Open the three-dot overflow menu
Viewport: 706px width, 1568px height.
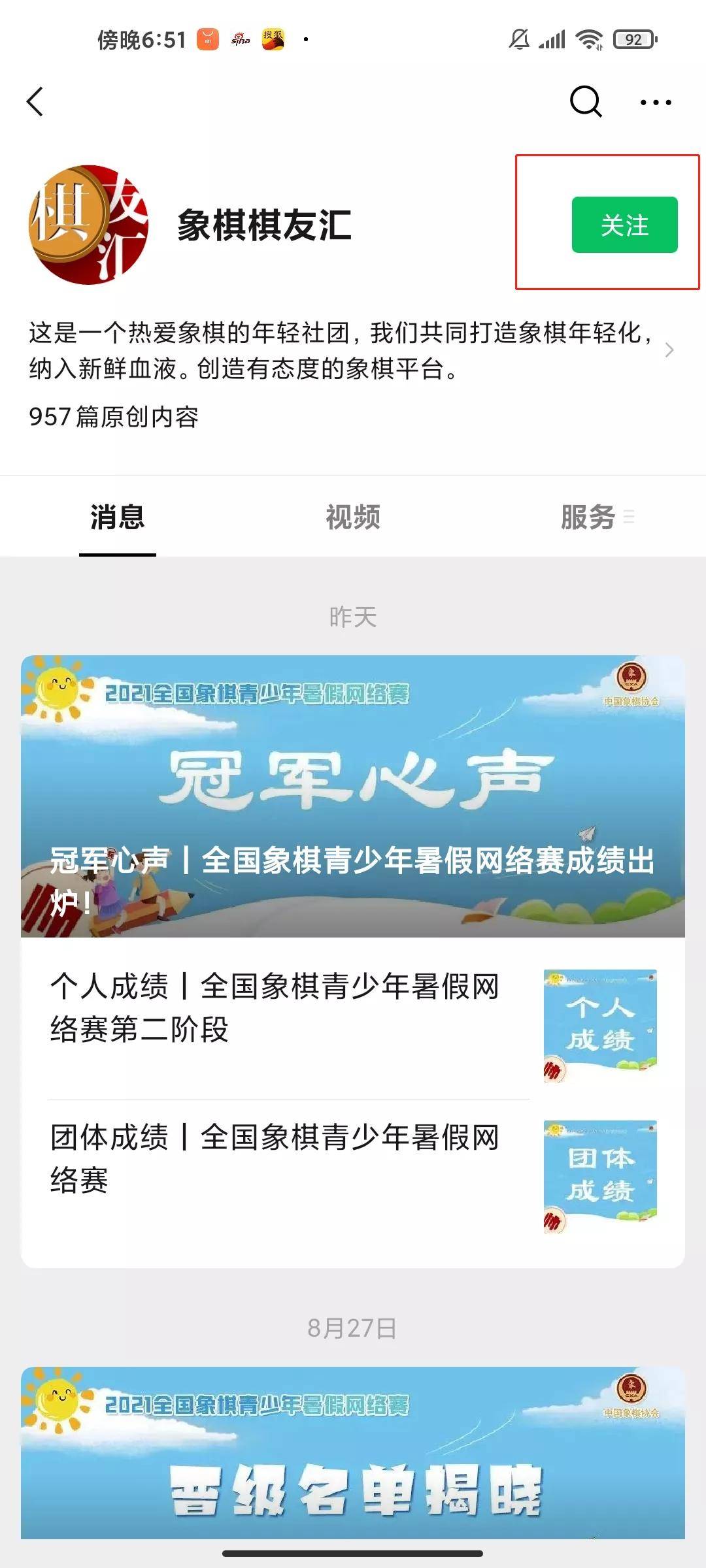tap(656, 103)
